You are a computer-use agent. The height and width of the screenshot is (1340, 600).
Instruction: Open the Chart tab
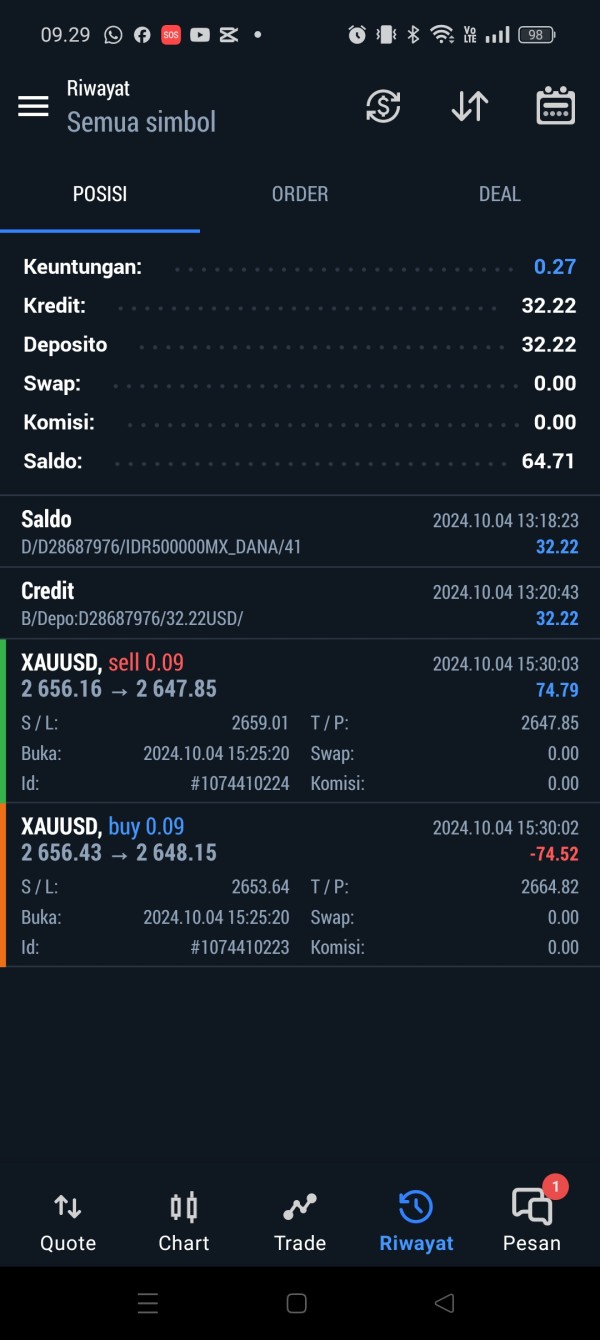(184, 1222)
